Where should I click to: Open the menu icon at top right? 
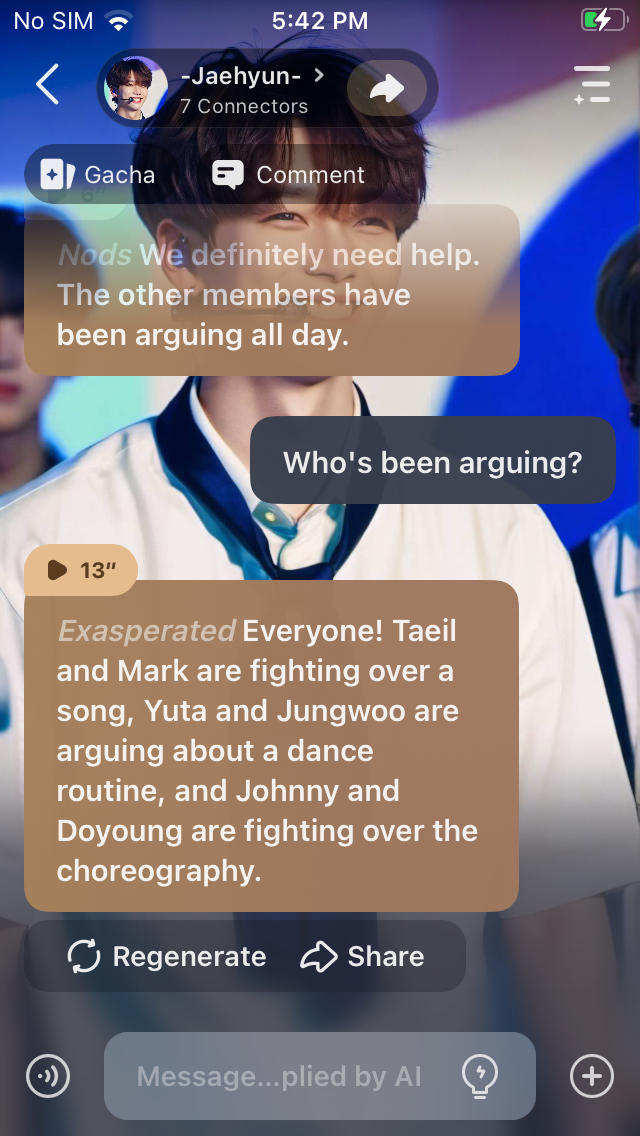592,85
